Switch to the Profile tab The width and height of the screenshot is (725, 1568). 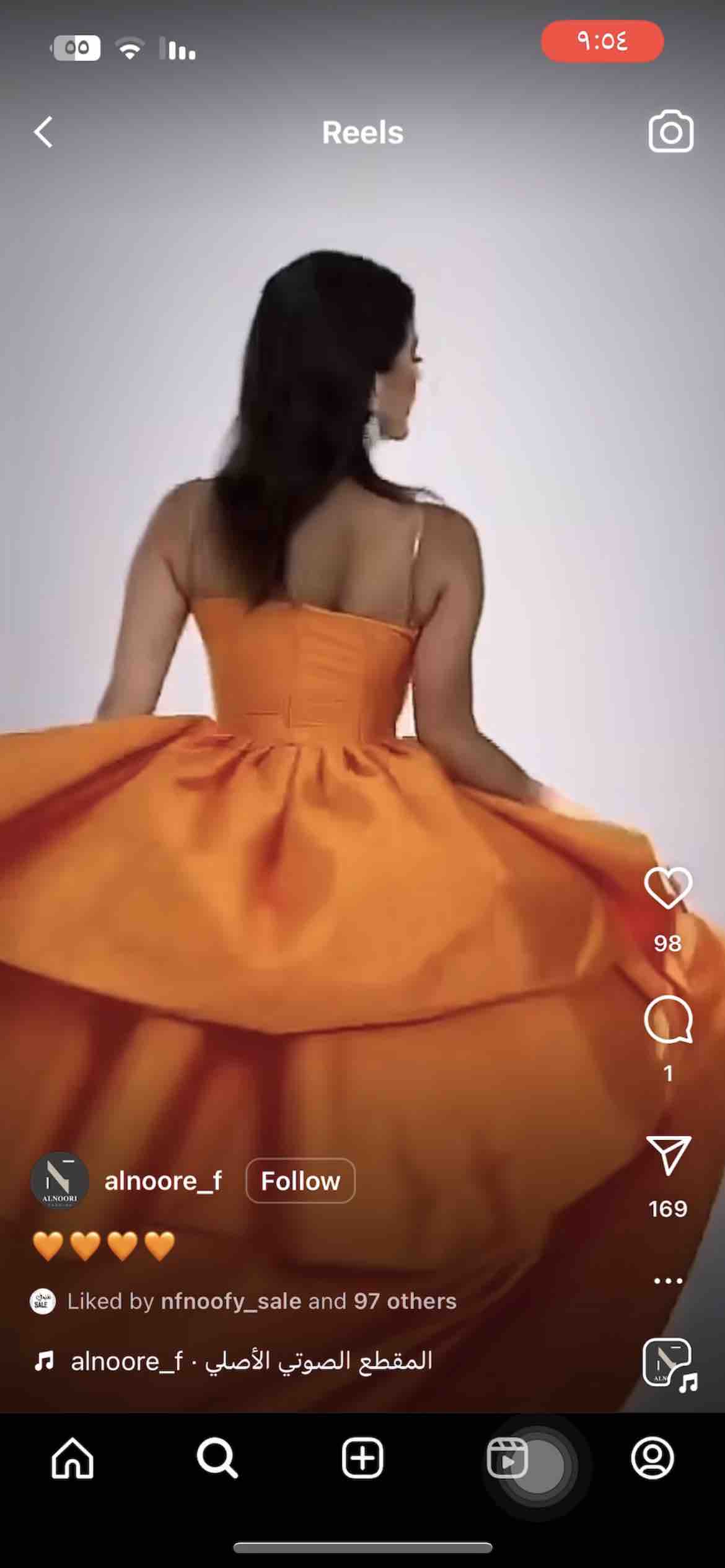pyautogui.click(x=652, y=1458)
